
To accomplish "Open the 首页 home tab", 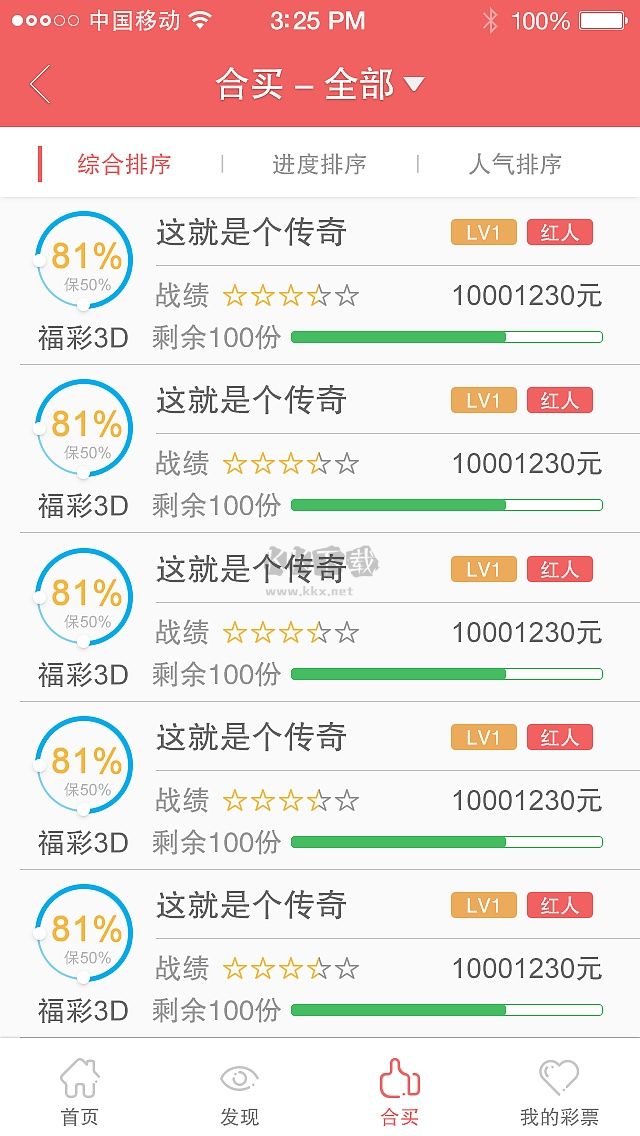I will (x=80, y=1092).
